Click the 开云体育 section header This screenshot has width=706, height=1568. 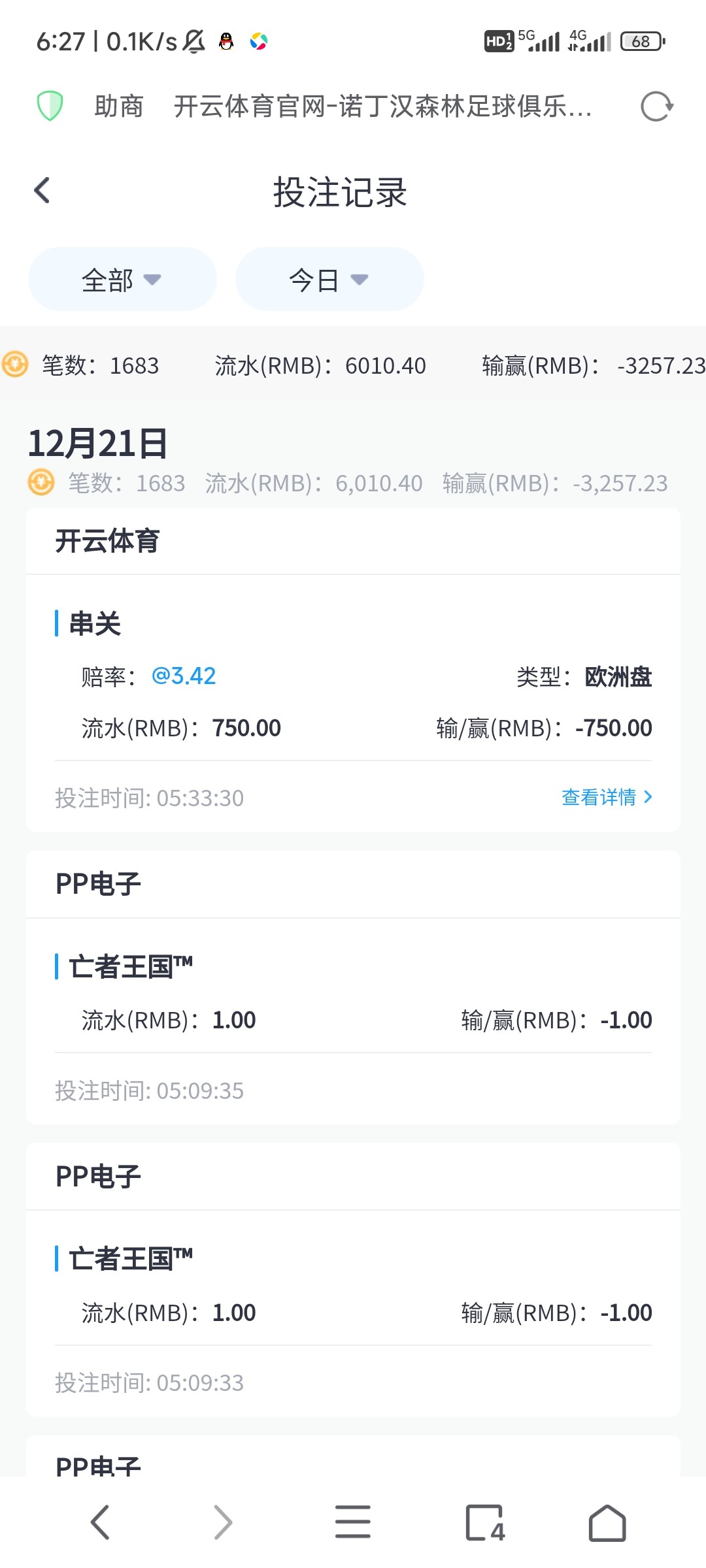[109, 541]
